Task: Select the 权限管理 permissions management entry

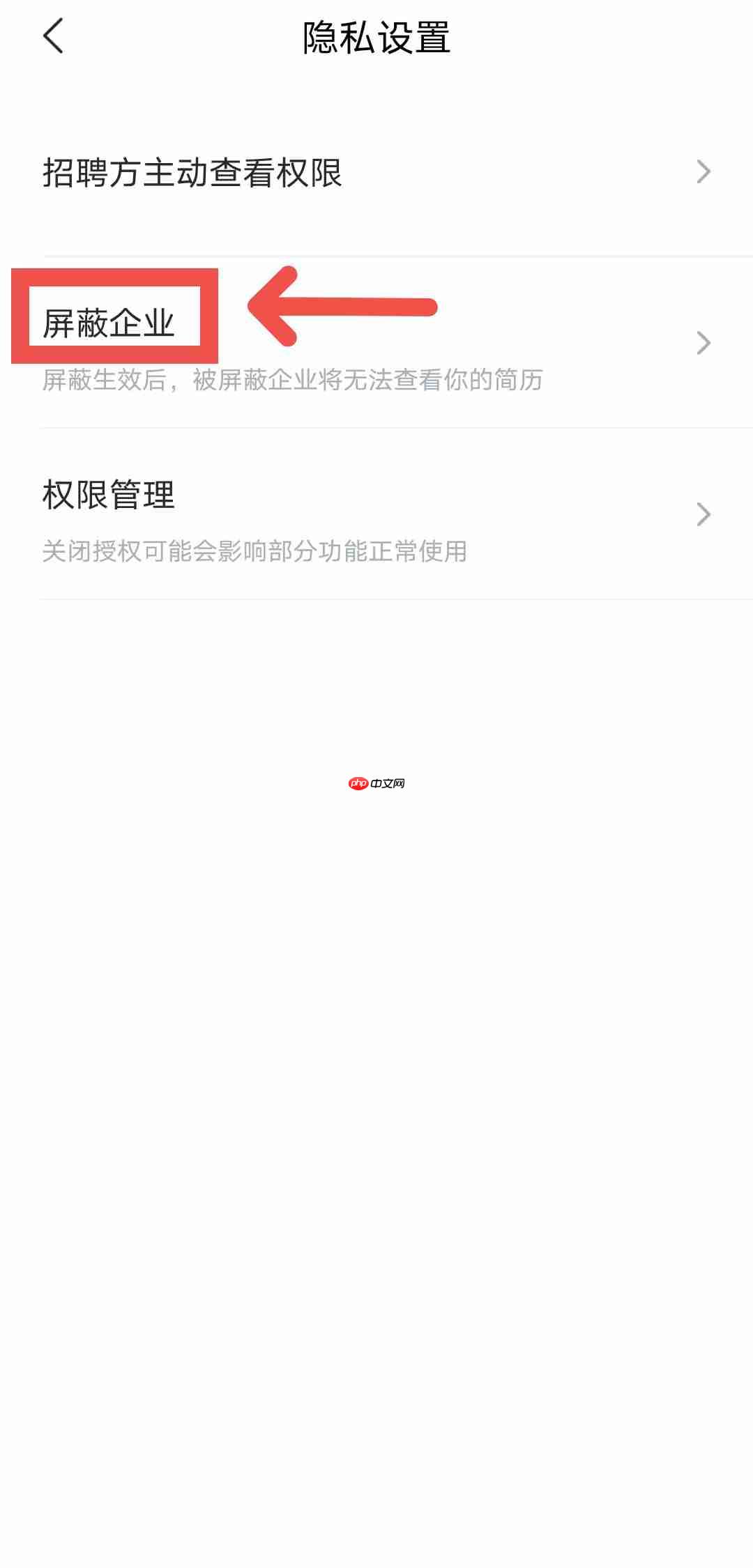Action: (108, 496)
